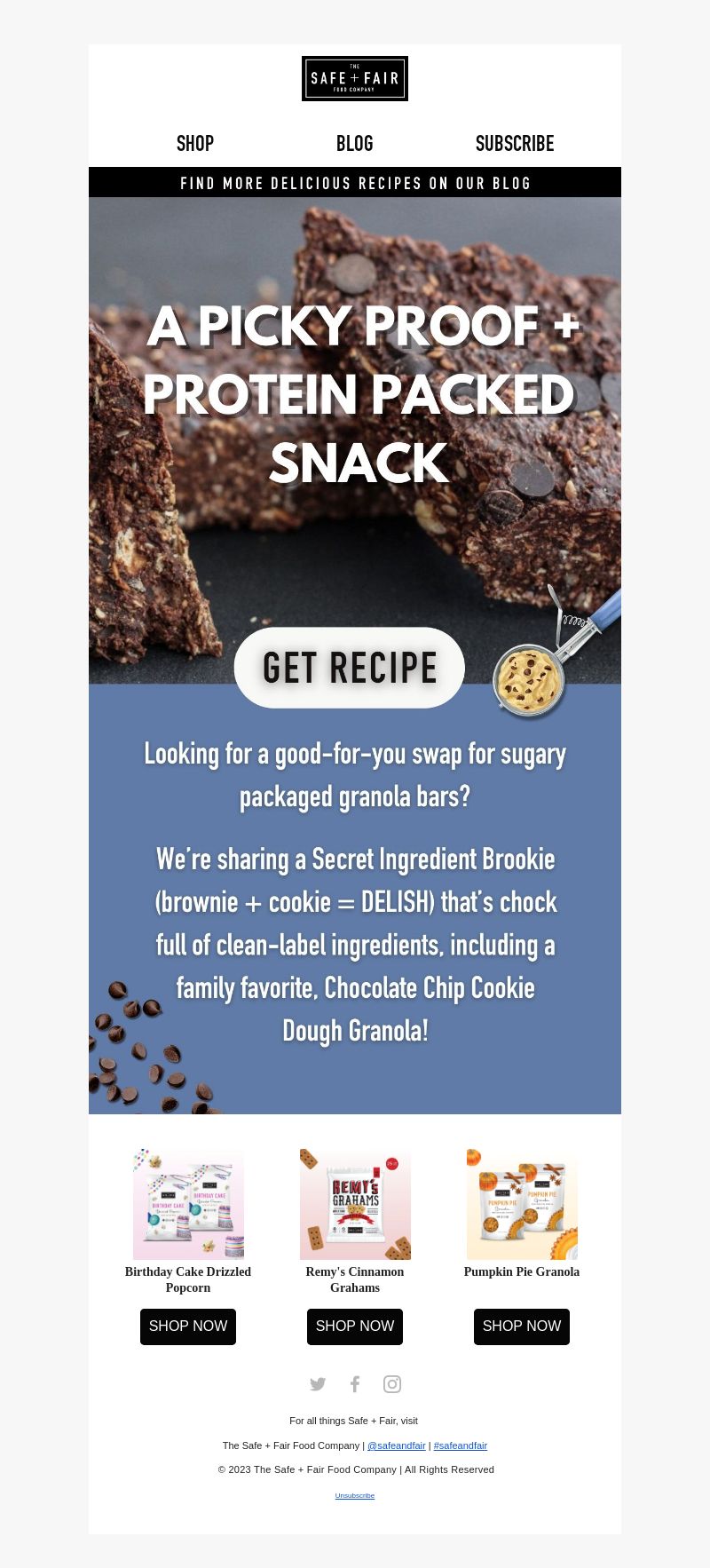Screen dimensions: 710x1568
Task: Unsubscribe from this mailing list
Action: coord(355,1496)
